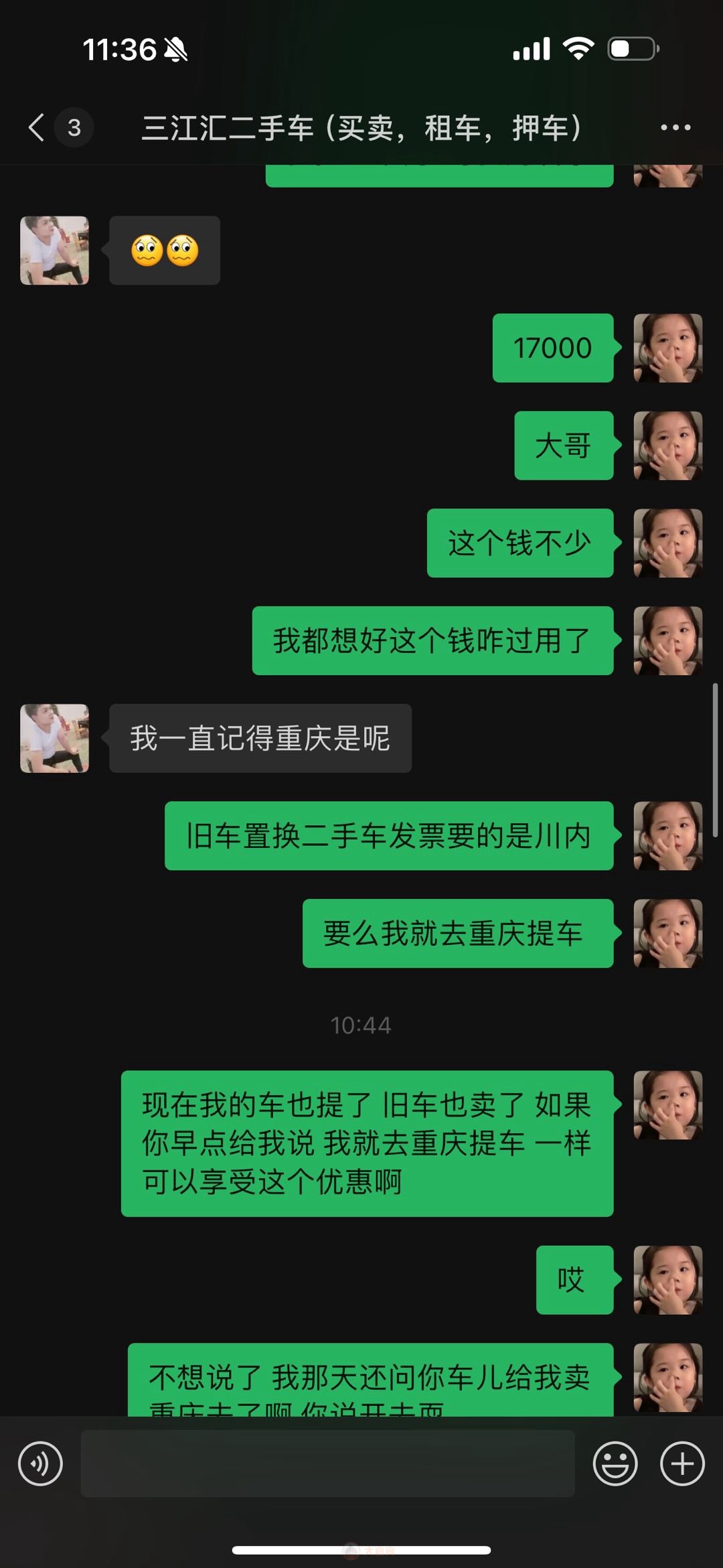This screenshot has height=1568, width=723.
Task: Tap the avatar next to the 17000 message
Action: tap(667, 348)
